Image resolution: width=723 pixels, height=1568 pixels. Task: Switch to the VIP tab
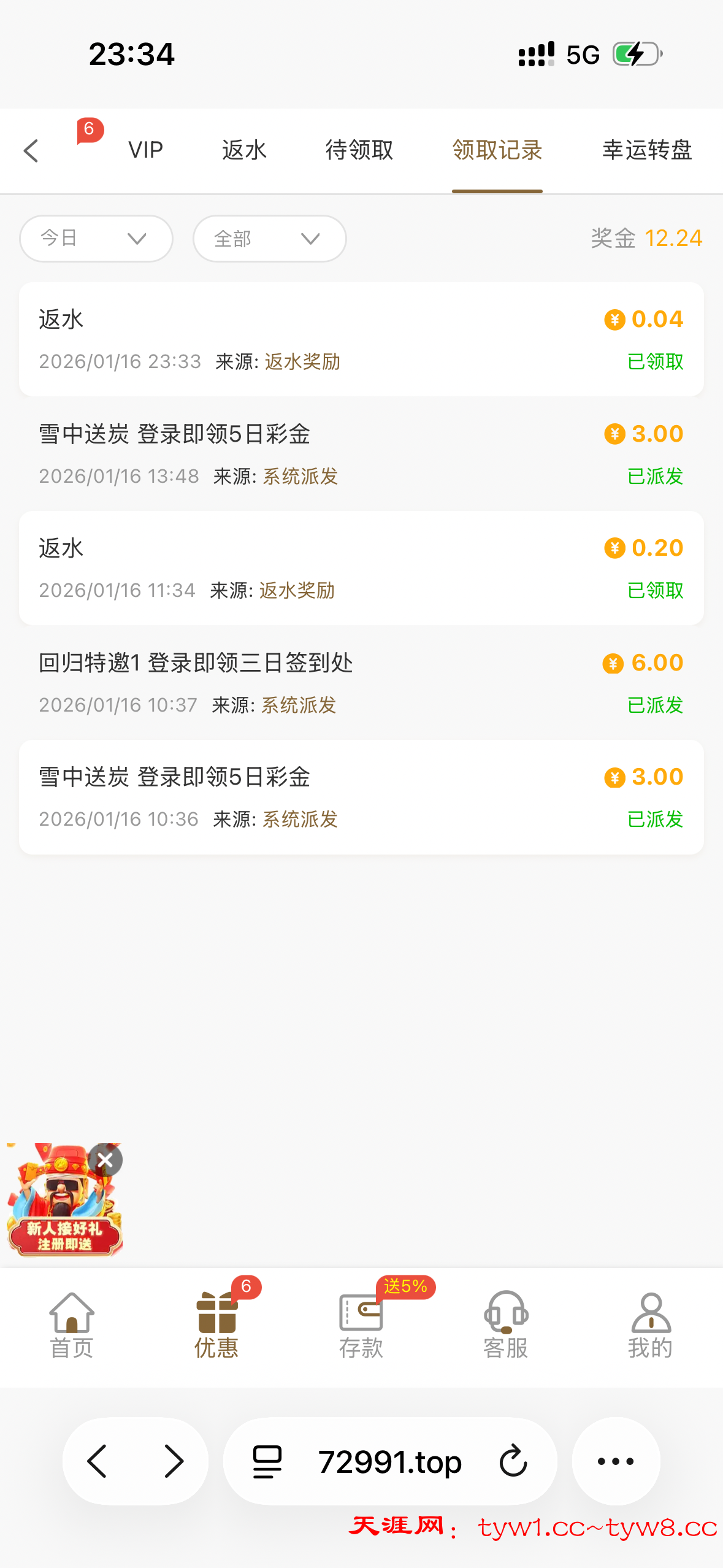(x=145, y=150)
